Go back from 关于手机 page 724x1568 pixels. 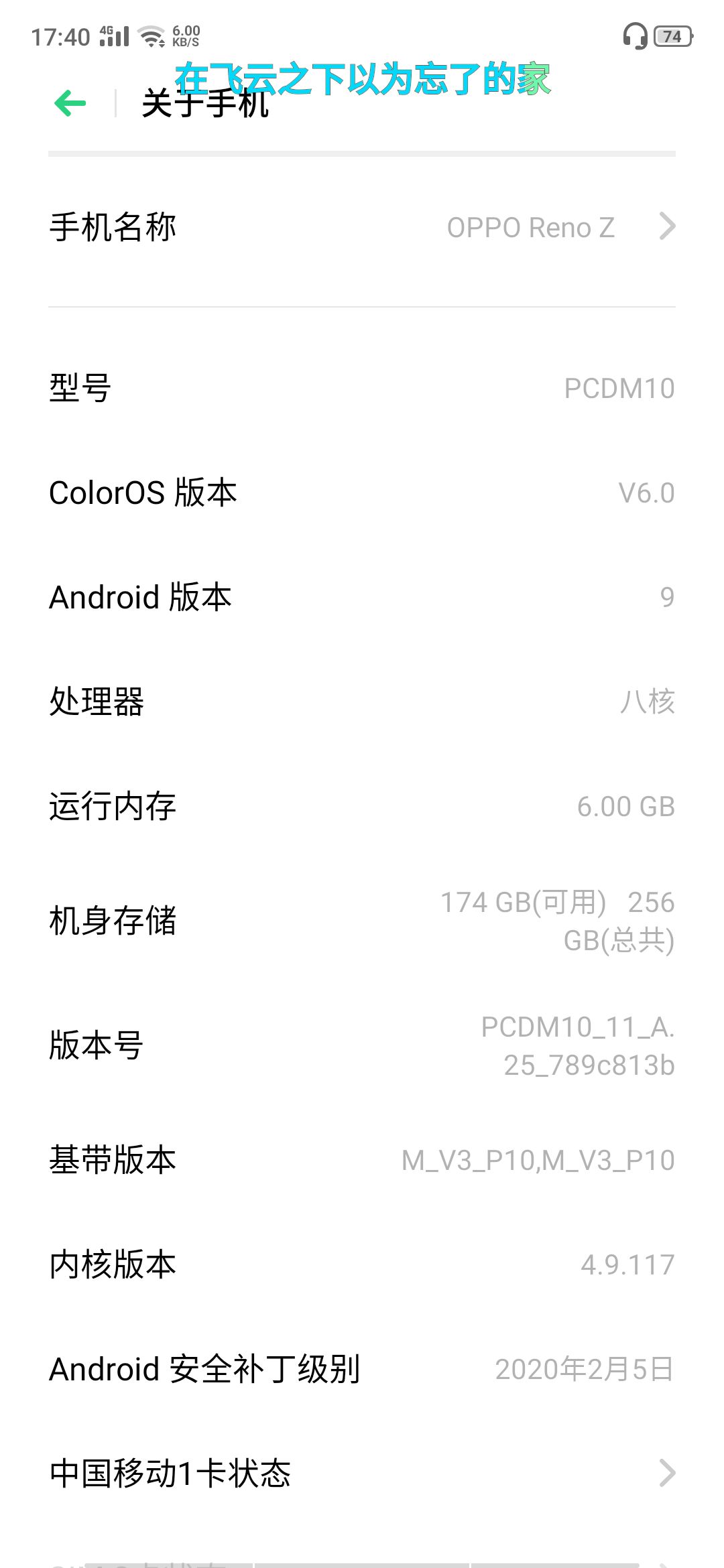tap(70, 103)
